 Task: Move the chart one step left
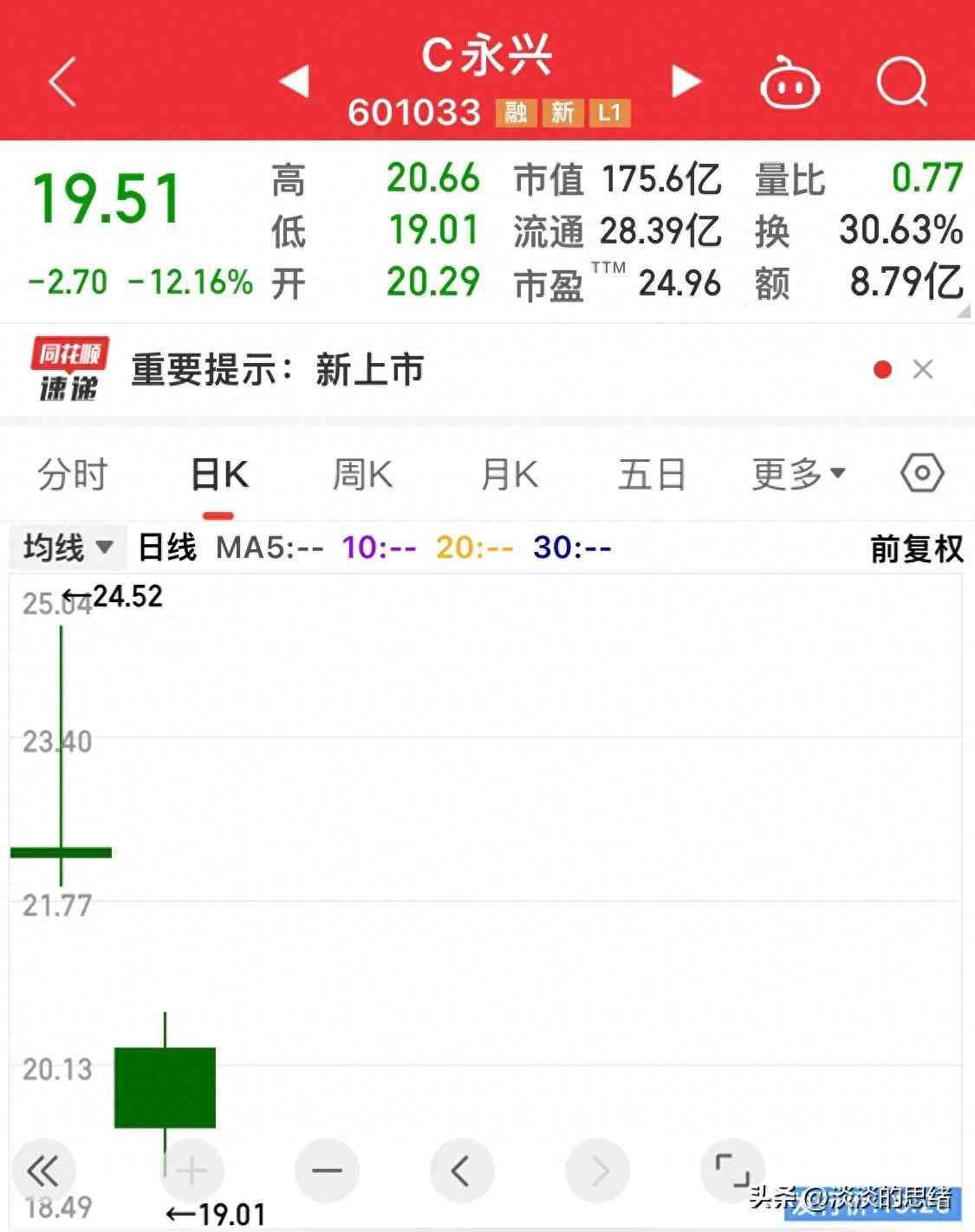pyautogui.click(x=461, y=1171)
